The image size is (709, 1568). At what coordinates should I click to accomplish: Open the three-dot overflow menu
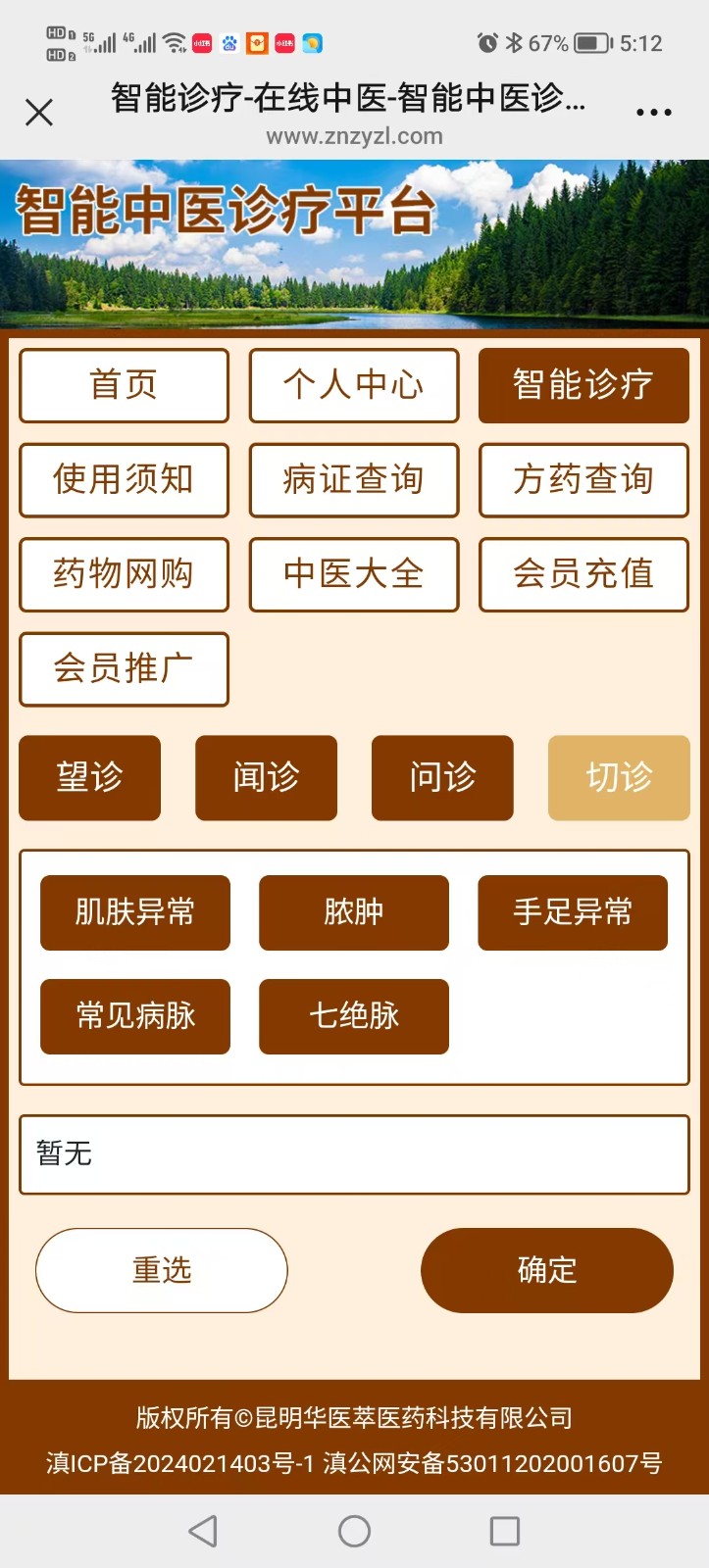[x=653, y=113]
